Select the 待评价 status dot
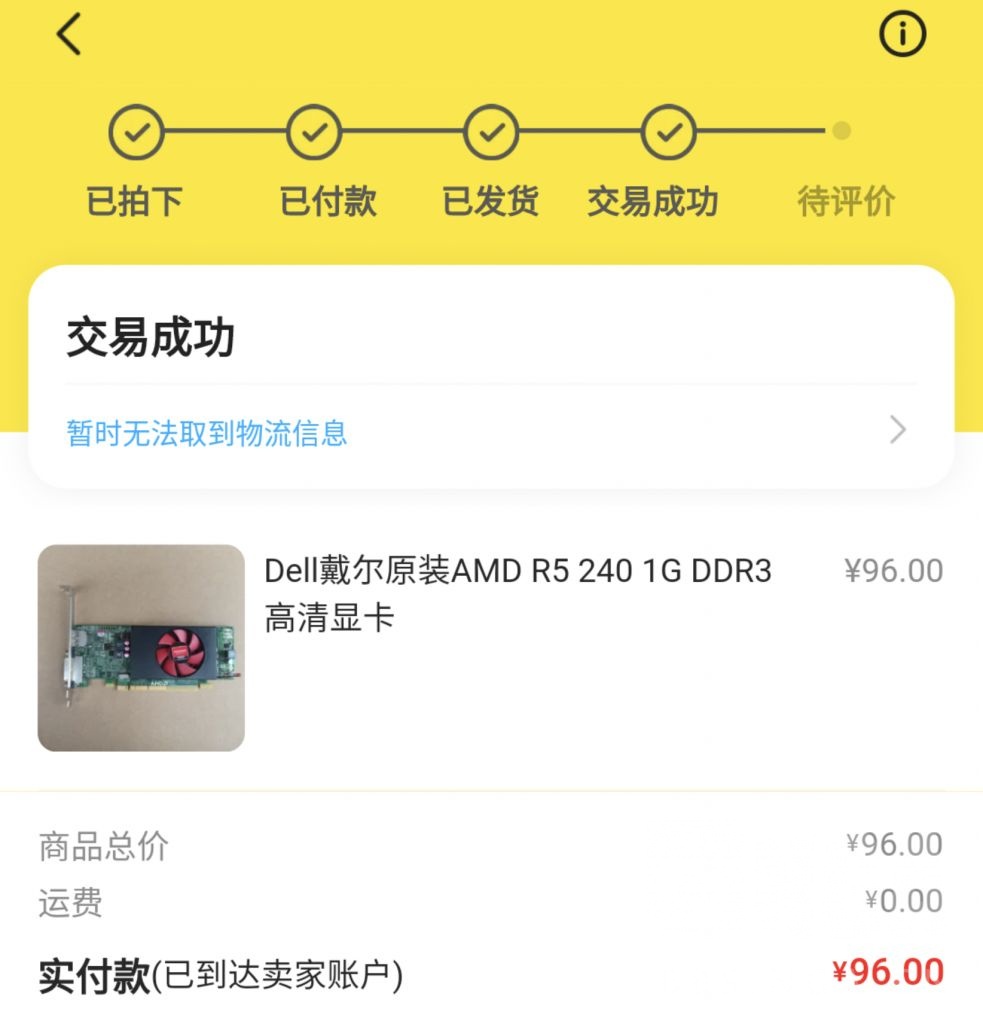The height and width of the screenshot is (1024, 983). pyautogui.click(x=843, y=130)
